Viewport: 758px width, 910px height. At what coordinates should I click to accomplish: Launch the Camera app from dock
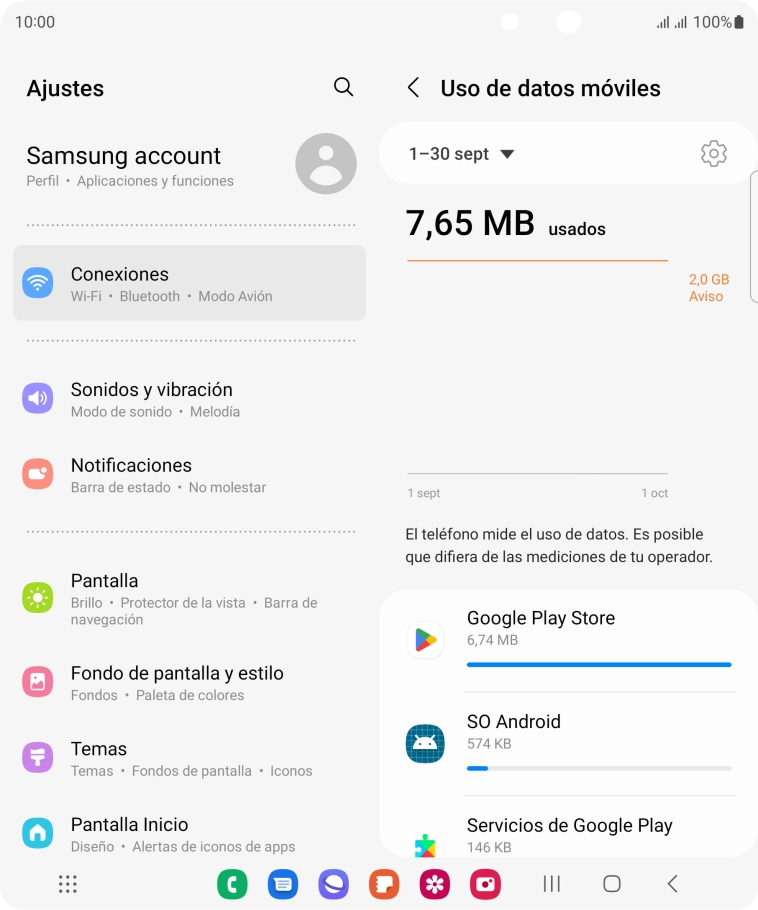point(483,885)
